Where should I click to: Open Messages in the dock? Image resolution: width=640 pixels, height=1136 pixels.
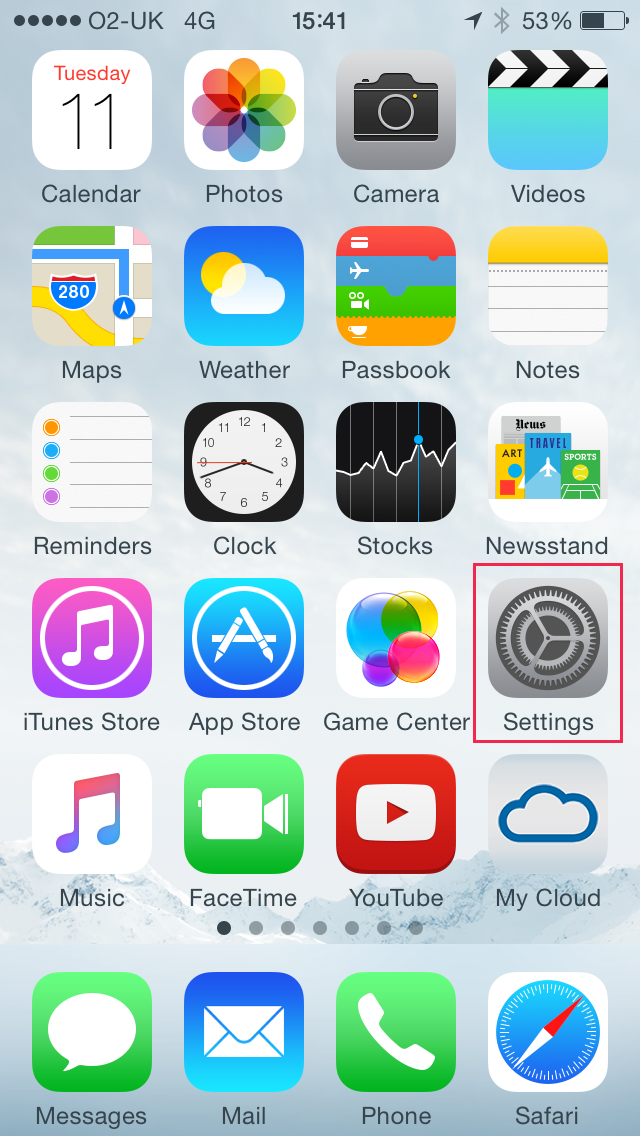pos(92,1032)
